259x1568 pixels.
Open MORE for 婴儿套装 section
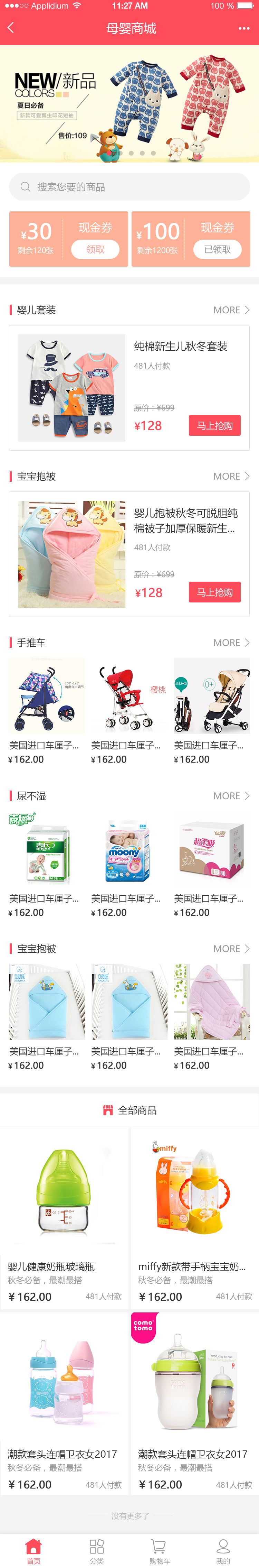click(x=231, y=310)
